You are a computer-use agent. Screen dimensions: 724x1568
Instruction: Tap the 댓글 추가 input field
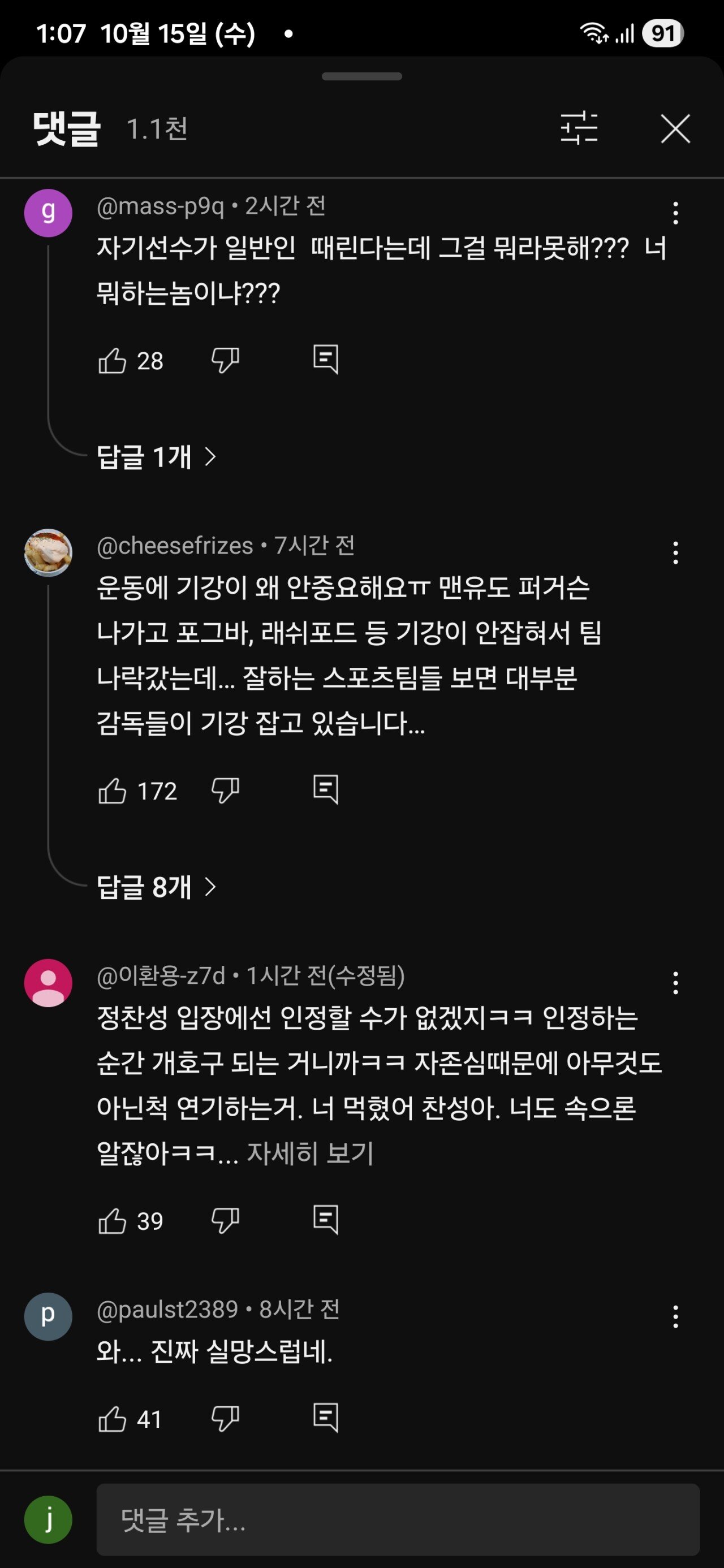tap(397, 1520)
